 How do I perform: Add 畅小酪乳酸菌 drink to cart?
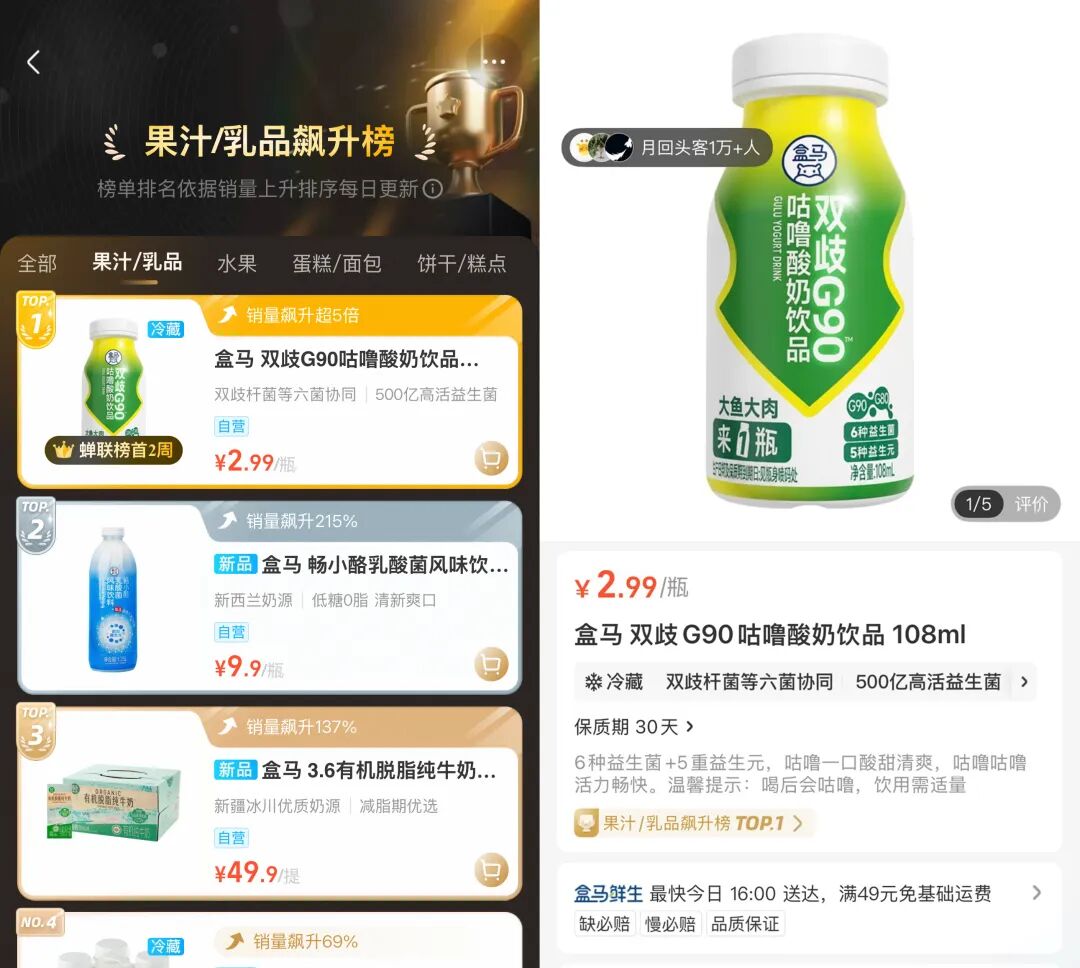click(491, 665)
